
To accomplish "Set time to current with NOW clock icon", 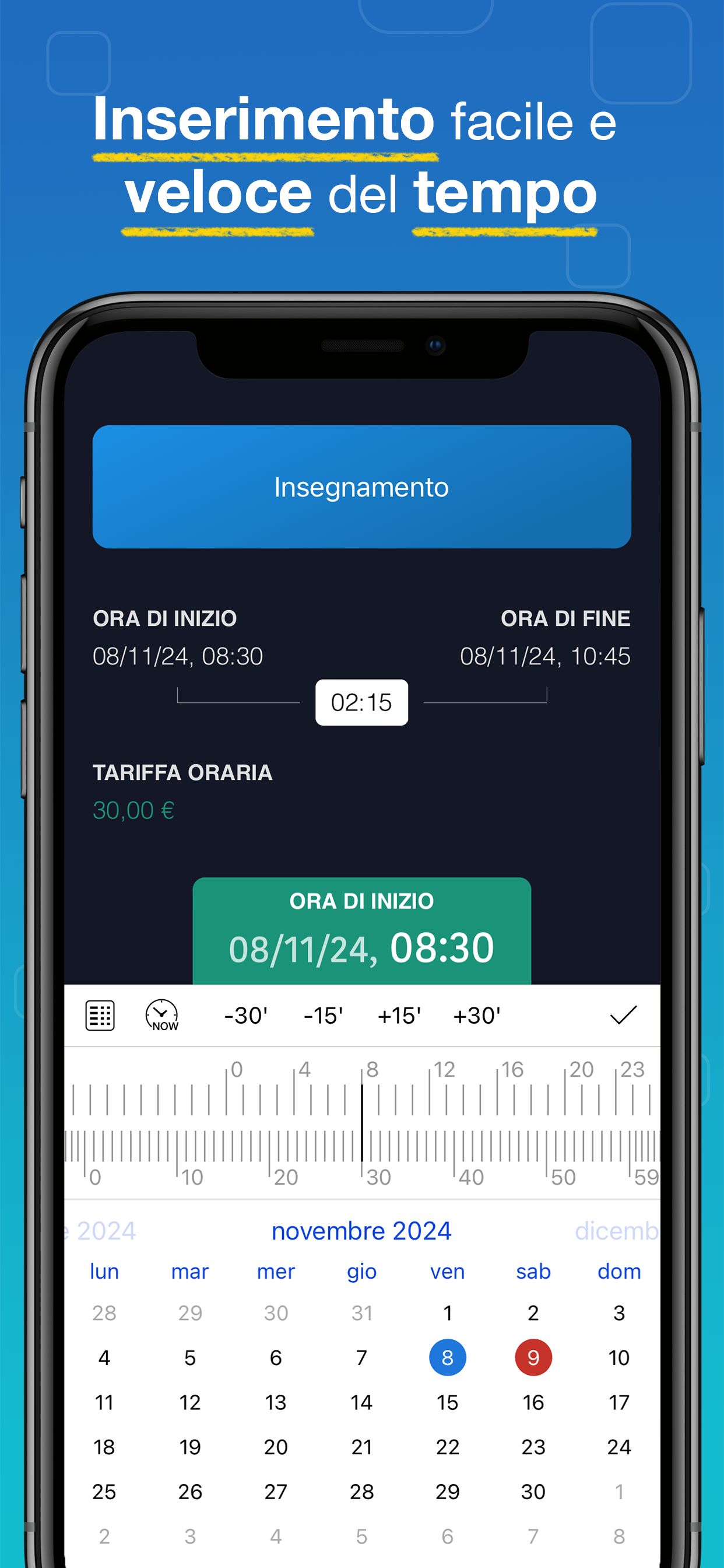I will pos(161,1014).
